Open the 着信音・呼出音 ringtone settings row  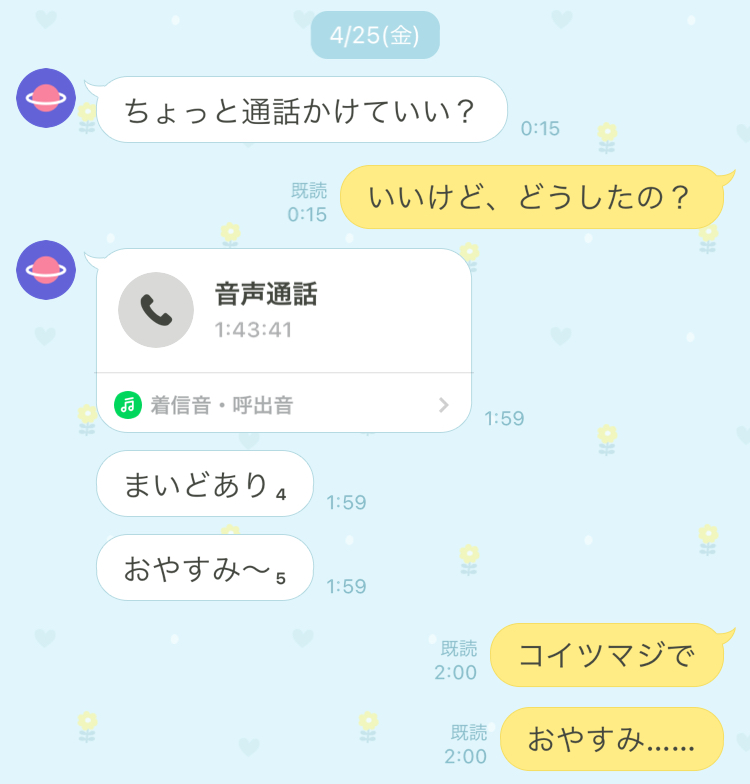[x=283, y=405]
